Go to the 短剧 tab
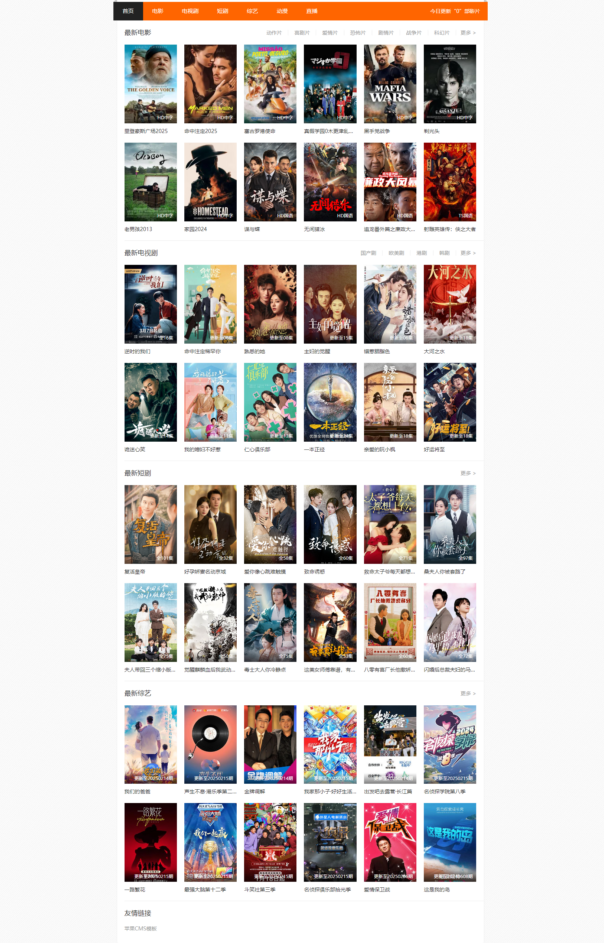This screenshot has height=943, width=604. click(x=222, y=11)
